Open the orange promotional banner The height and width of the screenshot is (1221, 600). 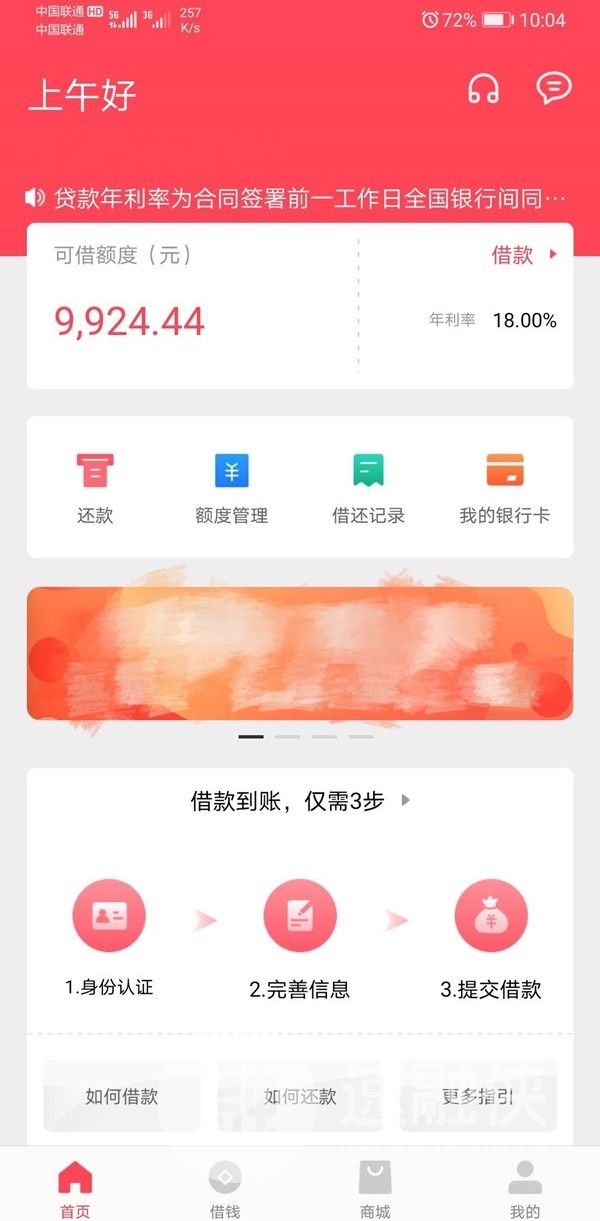click(x=300, y=653)
